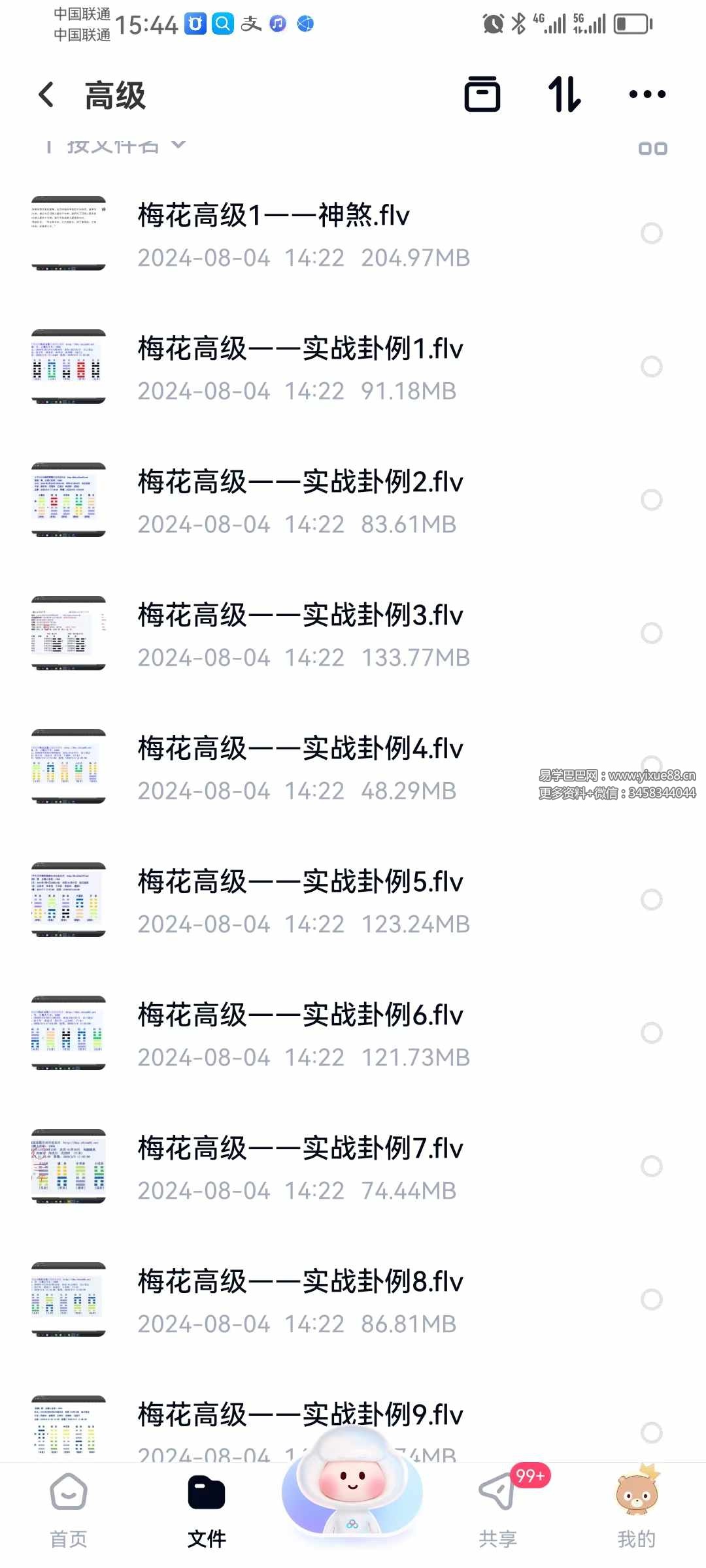This screenshot has height=1568, width=706.
Task: Tap the sort order arrows icon
Action: (x=564, y=95)
